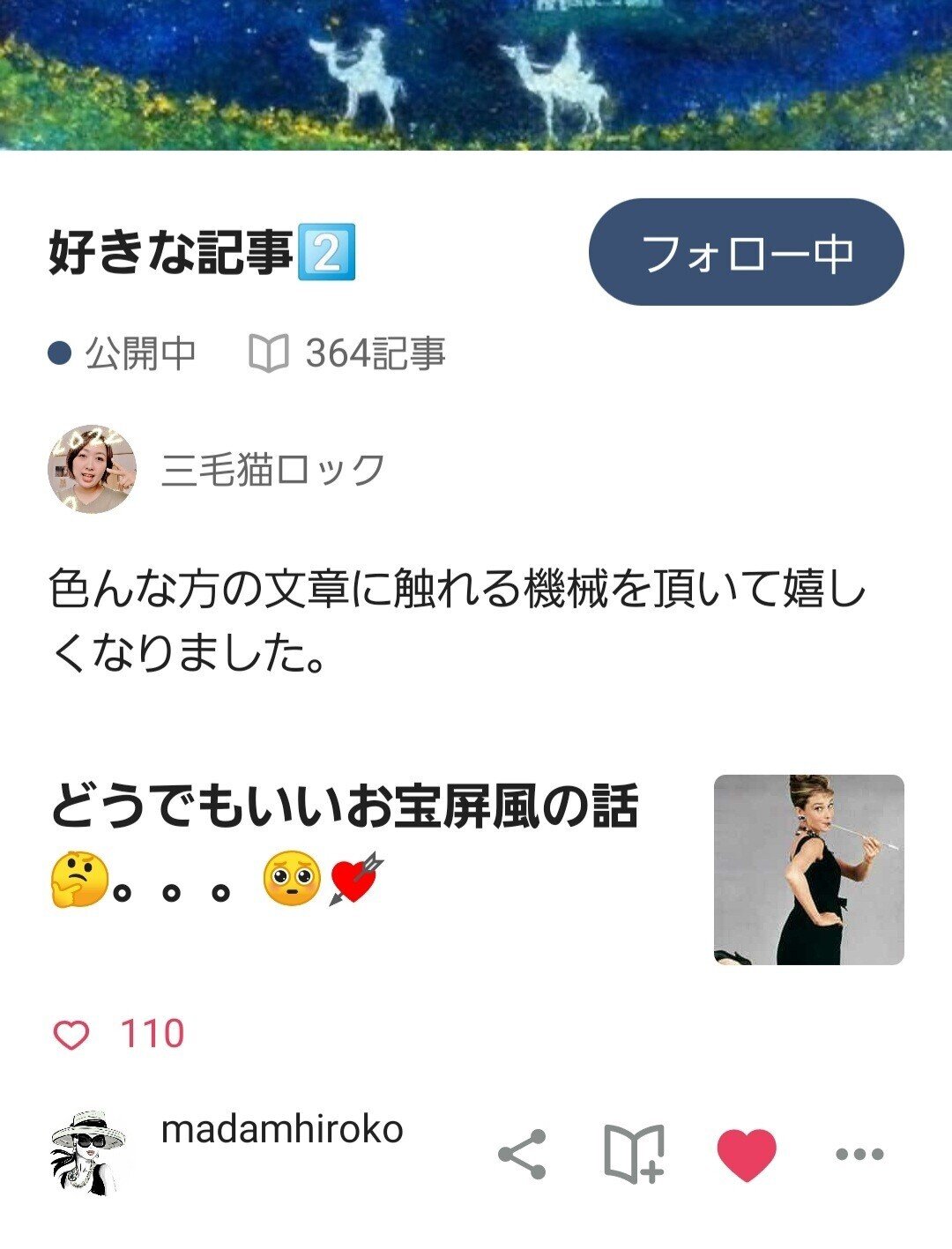Image resolution: width=952 pixels, height=1249 pixels.
Task: Tap the share icon
Action: (520, 1154)
